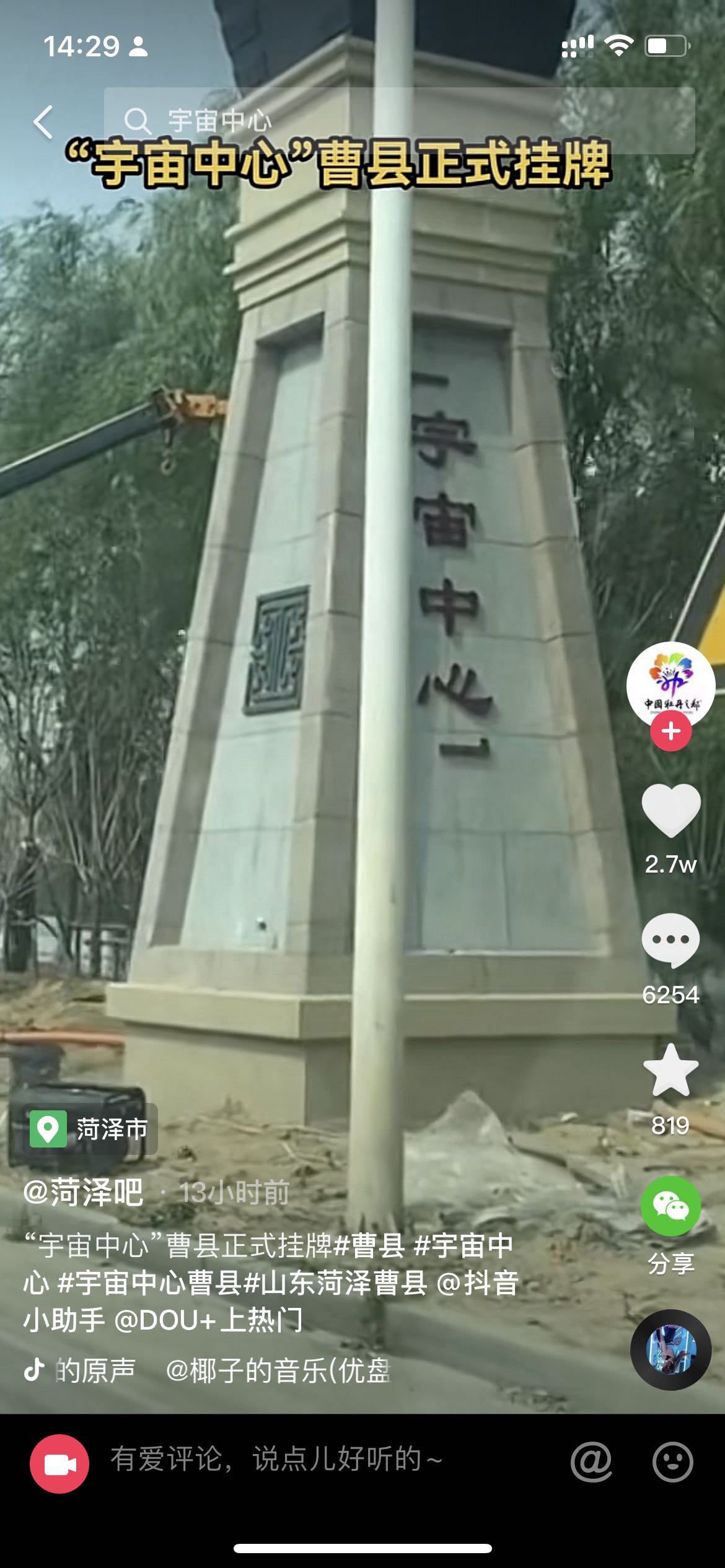
Task: Open the 菏泽市 location tag
Action: [x=93, y=1129]
